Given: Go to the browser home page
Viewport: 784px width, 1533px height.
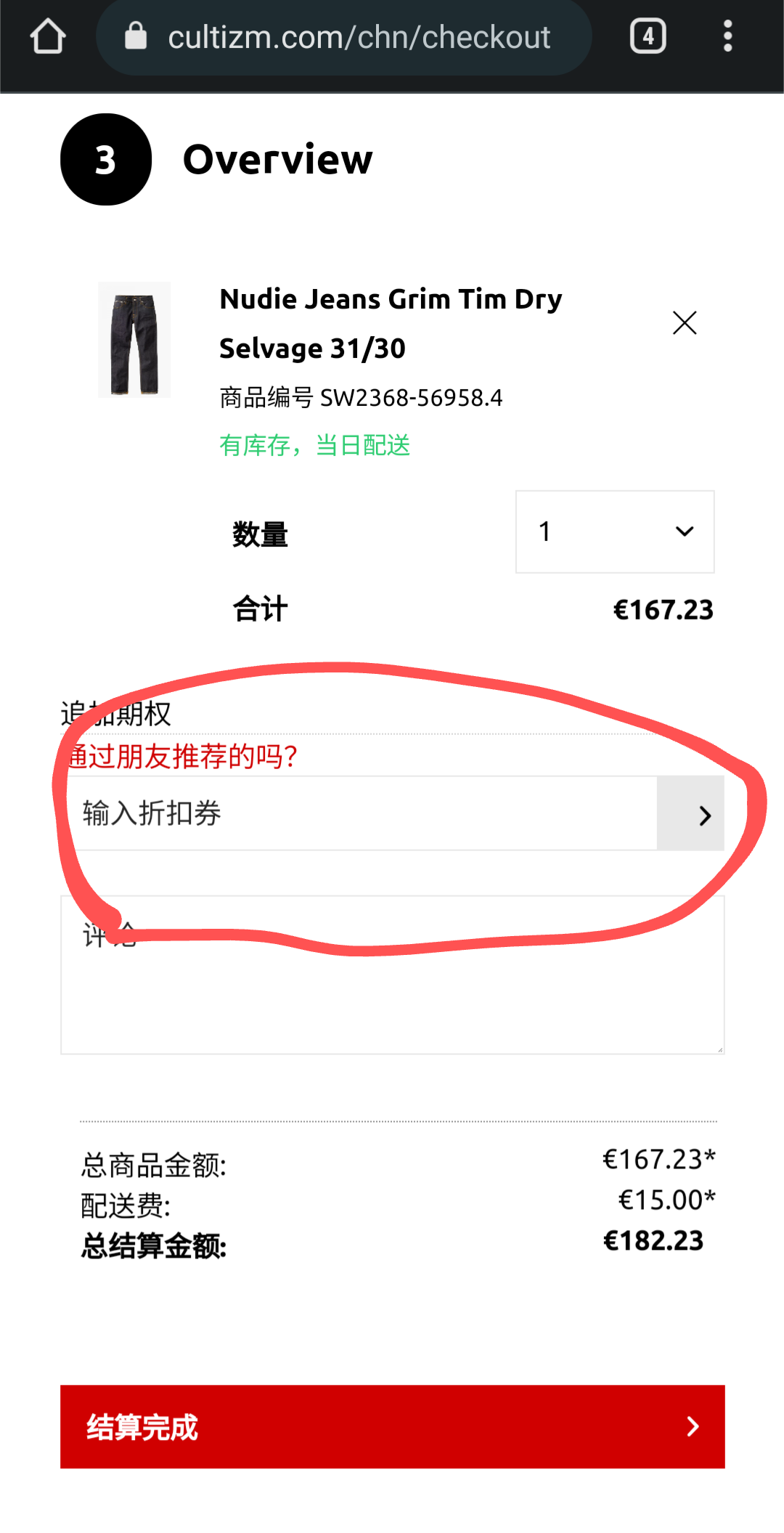Looking at the screenshot, I should coord(48,36).
